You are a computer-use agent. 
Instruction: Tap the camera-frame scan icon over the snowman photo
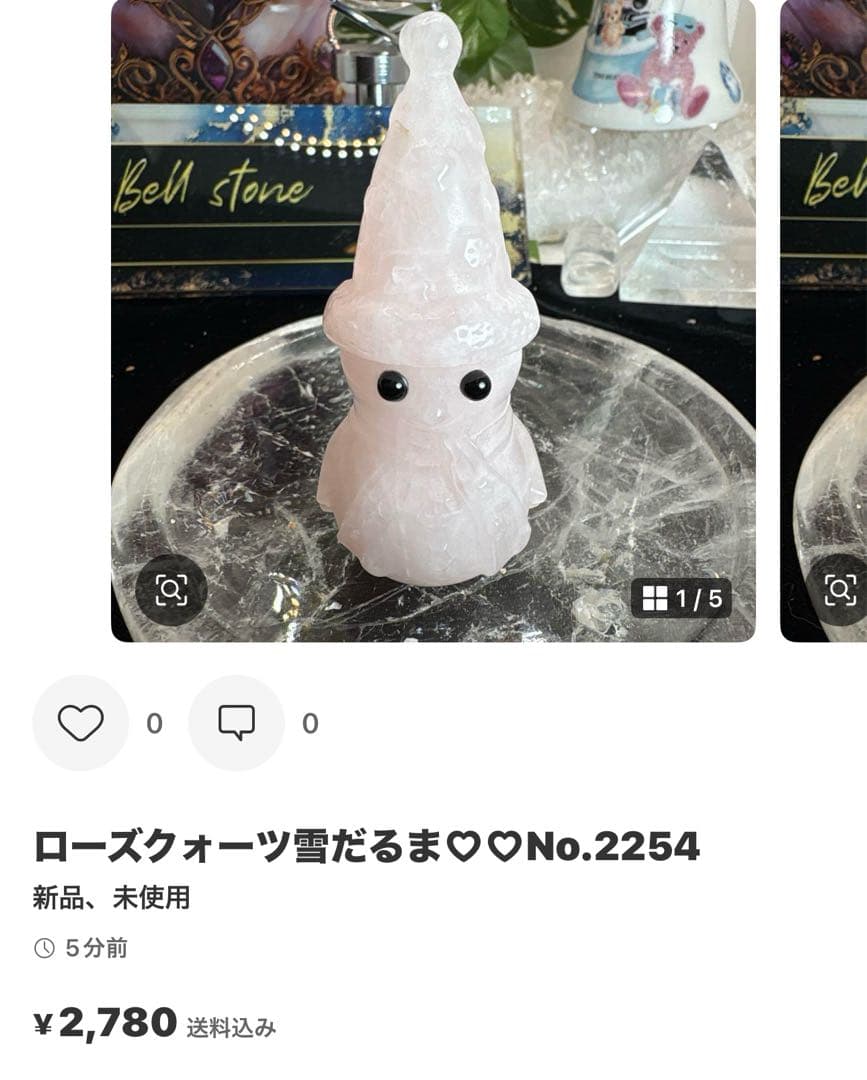pos(172,592)
